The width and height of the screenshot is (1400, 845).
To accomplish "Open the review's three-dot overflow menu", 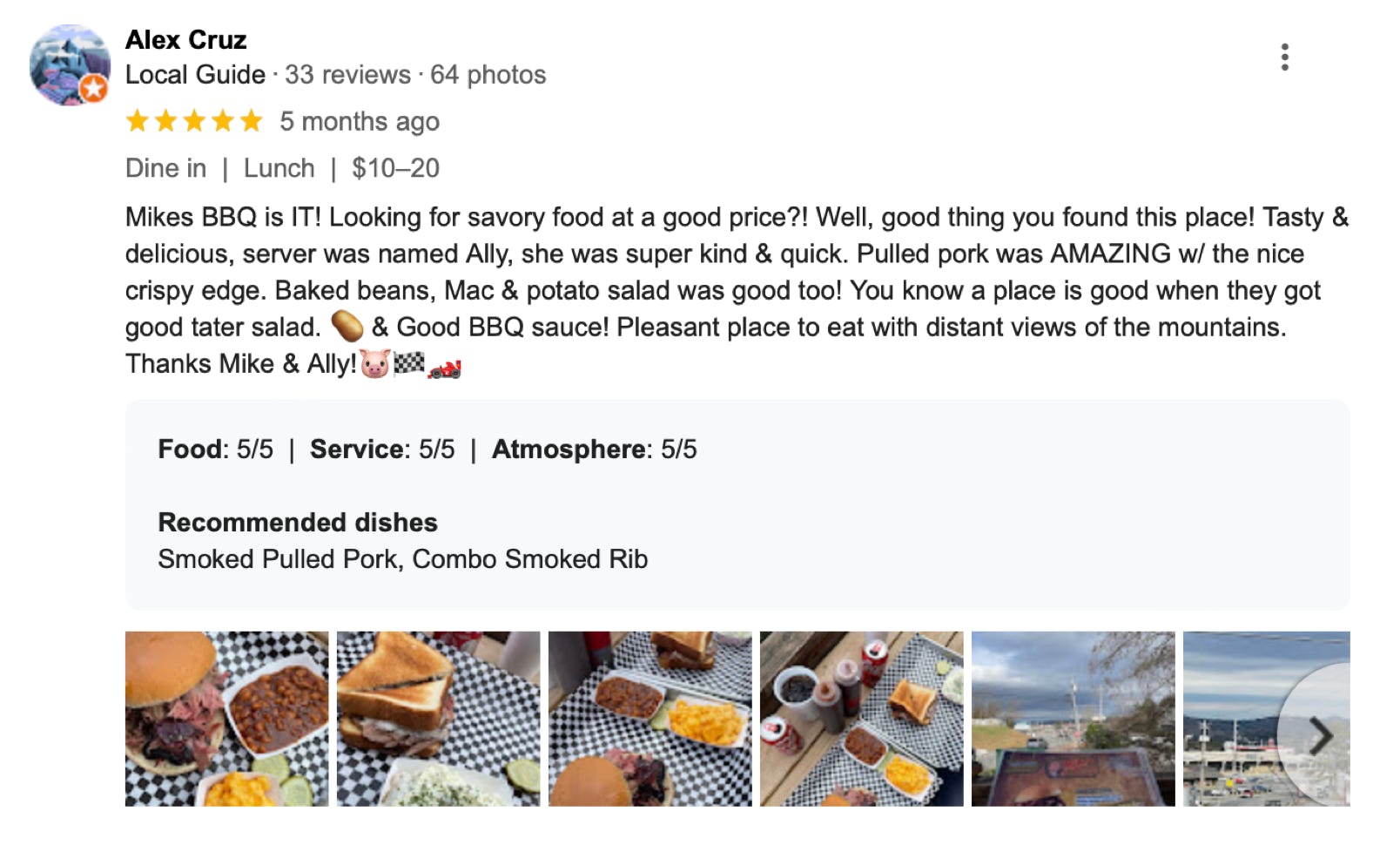I will 1284,57.
